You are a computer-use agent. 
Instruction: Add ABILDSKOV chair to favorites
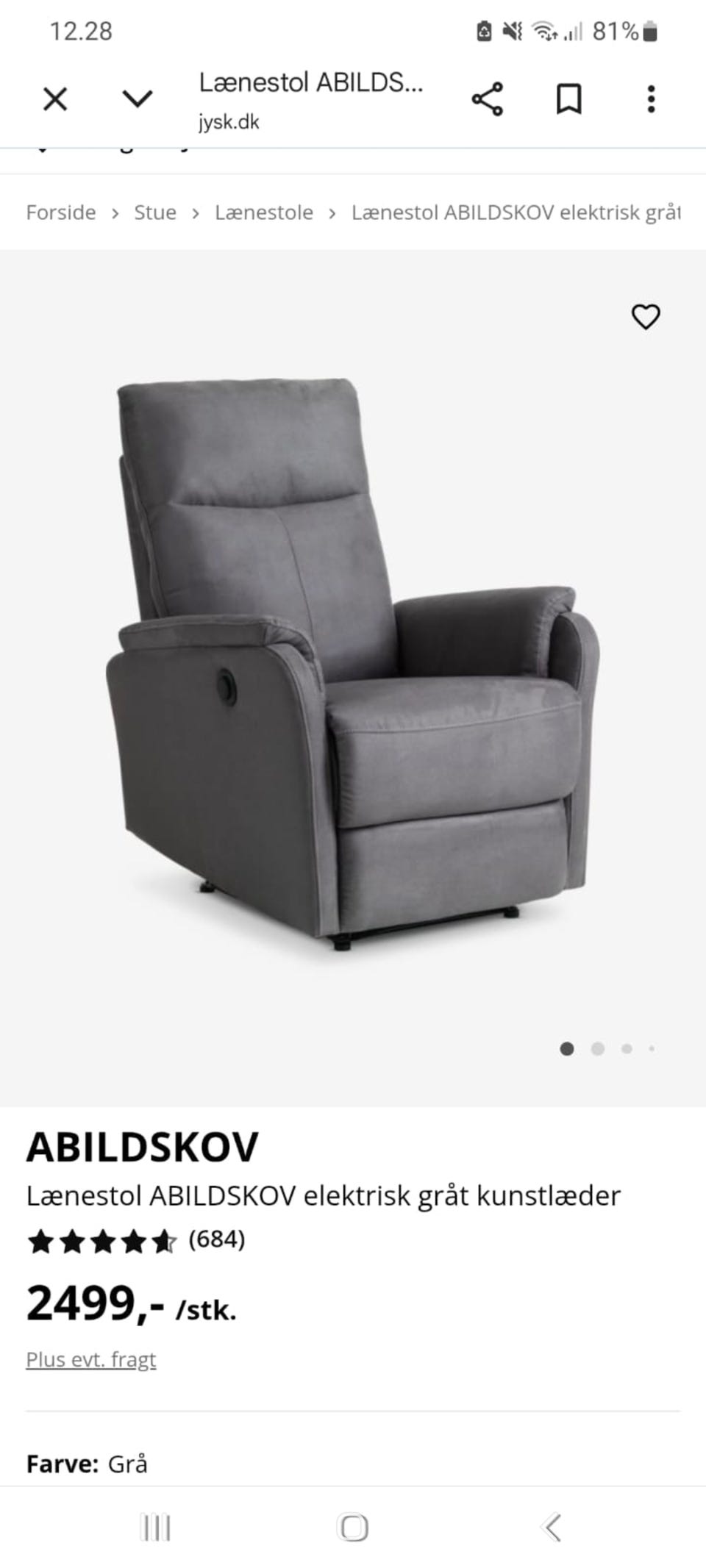(x=646, y=317)
